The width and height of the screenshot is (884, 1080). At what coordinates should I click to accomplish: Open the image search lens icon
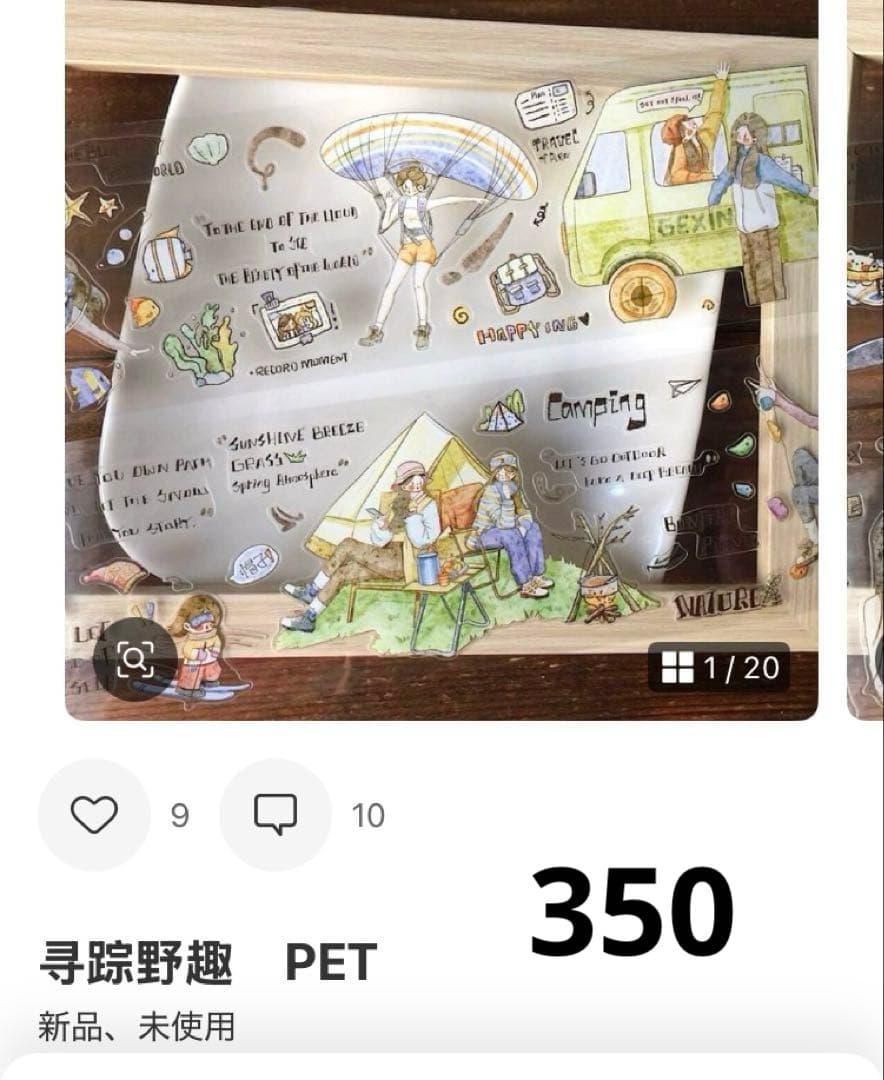point(134,659)
